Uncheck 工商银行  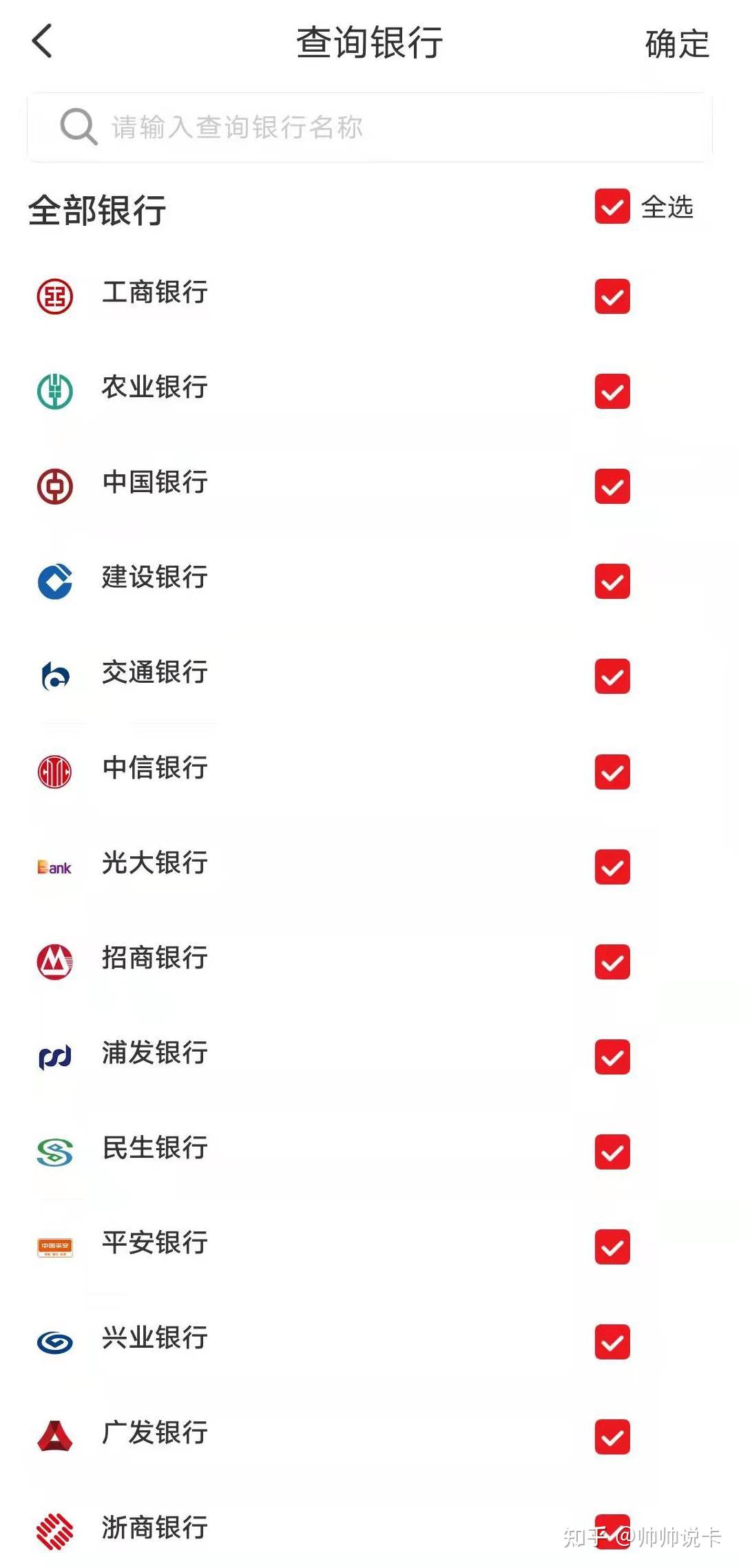[x=612, y=297]
